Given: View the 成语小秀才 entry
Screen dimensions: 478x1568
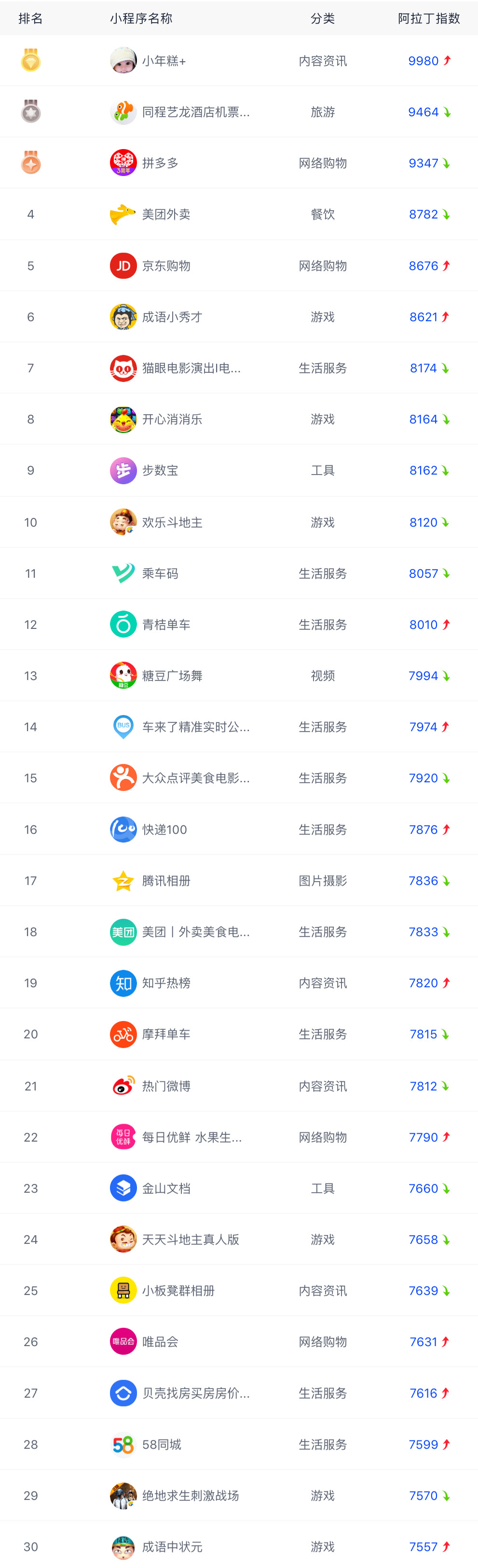Looking at the screenshot, I should coord(172,317).
